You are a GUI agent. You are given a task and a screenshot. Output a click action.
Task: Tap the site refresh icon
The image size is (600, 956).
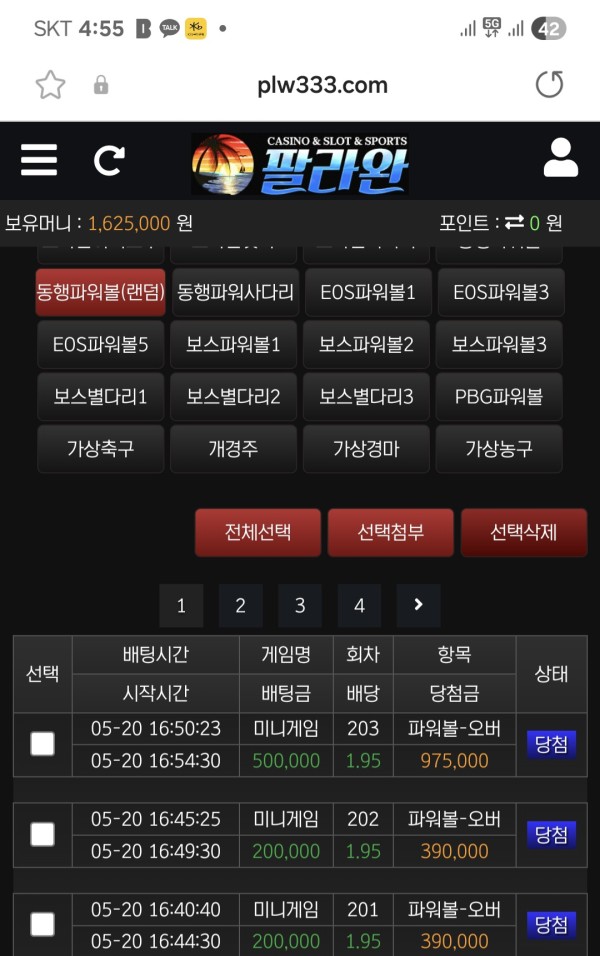109,160
